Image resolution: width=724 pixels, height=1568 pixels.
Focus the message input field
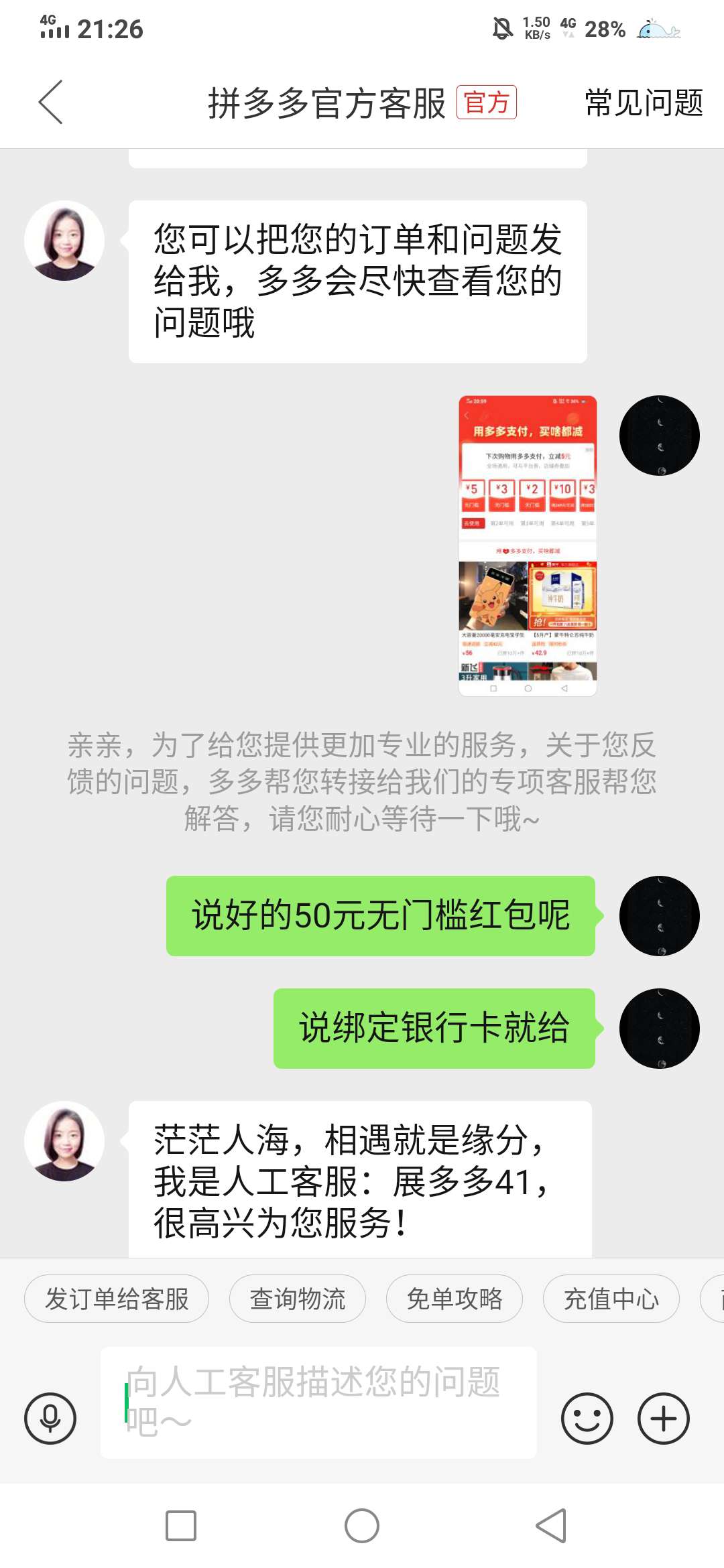click(318, 1402)
